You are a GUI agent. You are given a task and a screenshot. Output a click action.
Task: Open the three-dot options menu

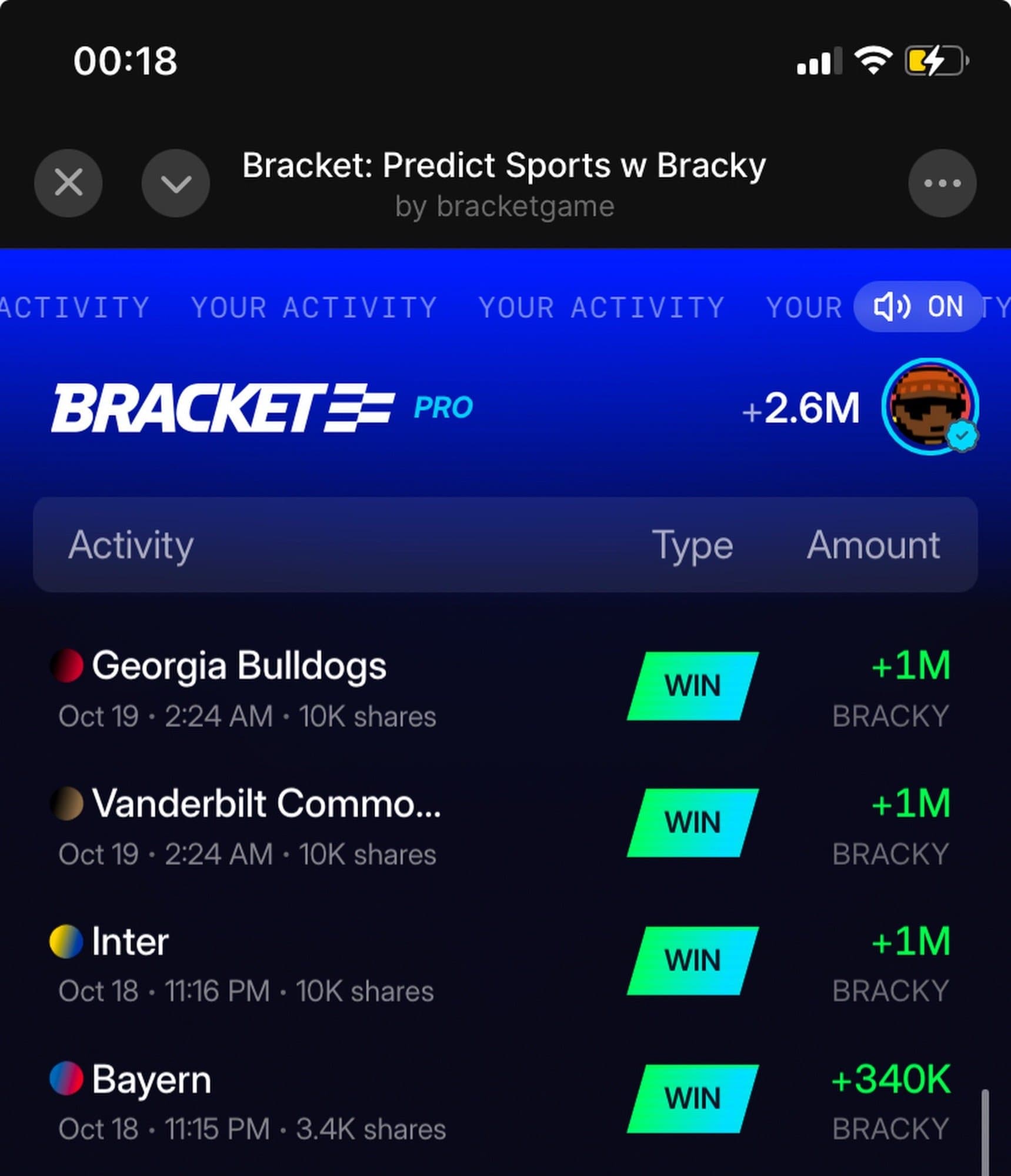point(942,183)
